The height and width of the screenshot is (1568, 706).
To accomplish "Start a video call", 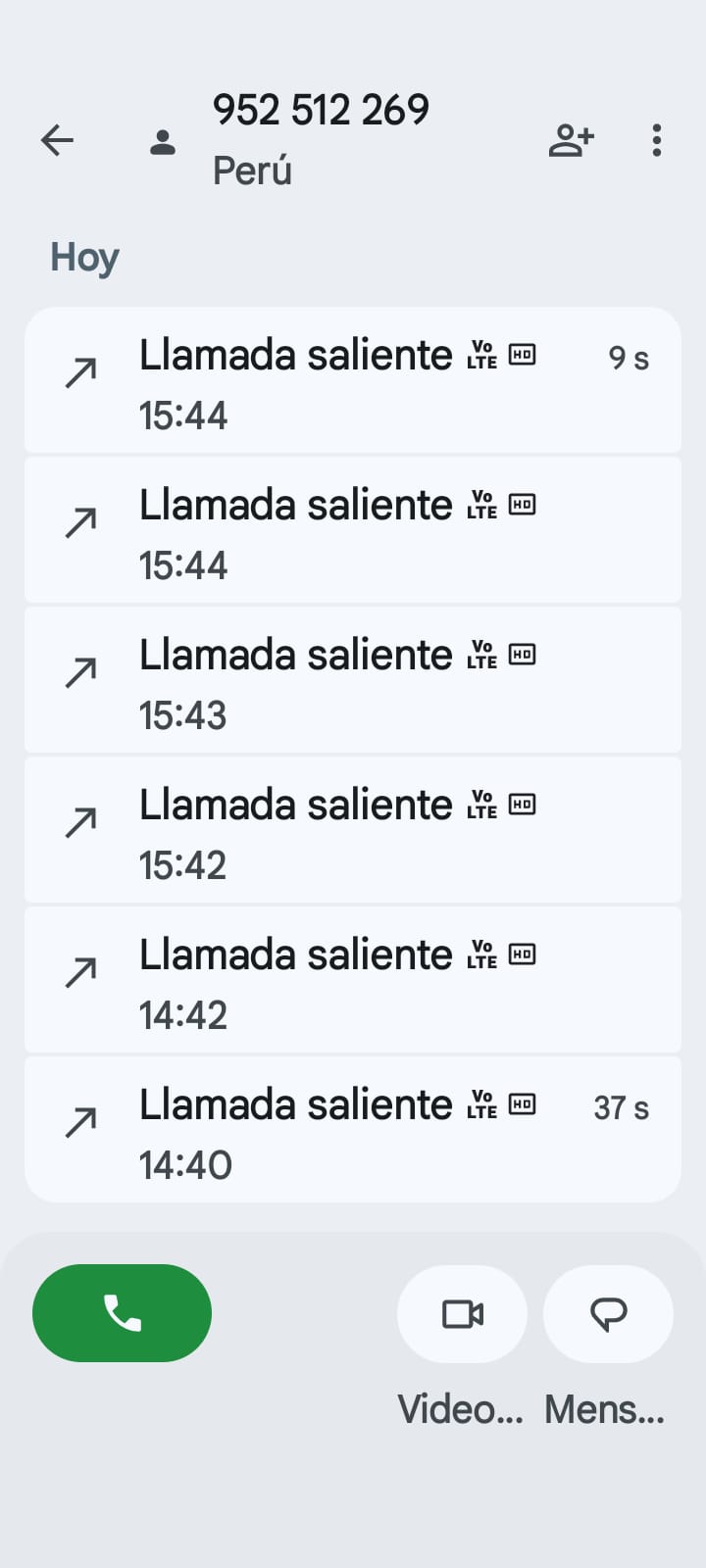I will (x=462, y=1313).
